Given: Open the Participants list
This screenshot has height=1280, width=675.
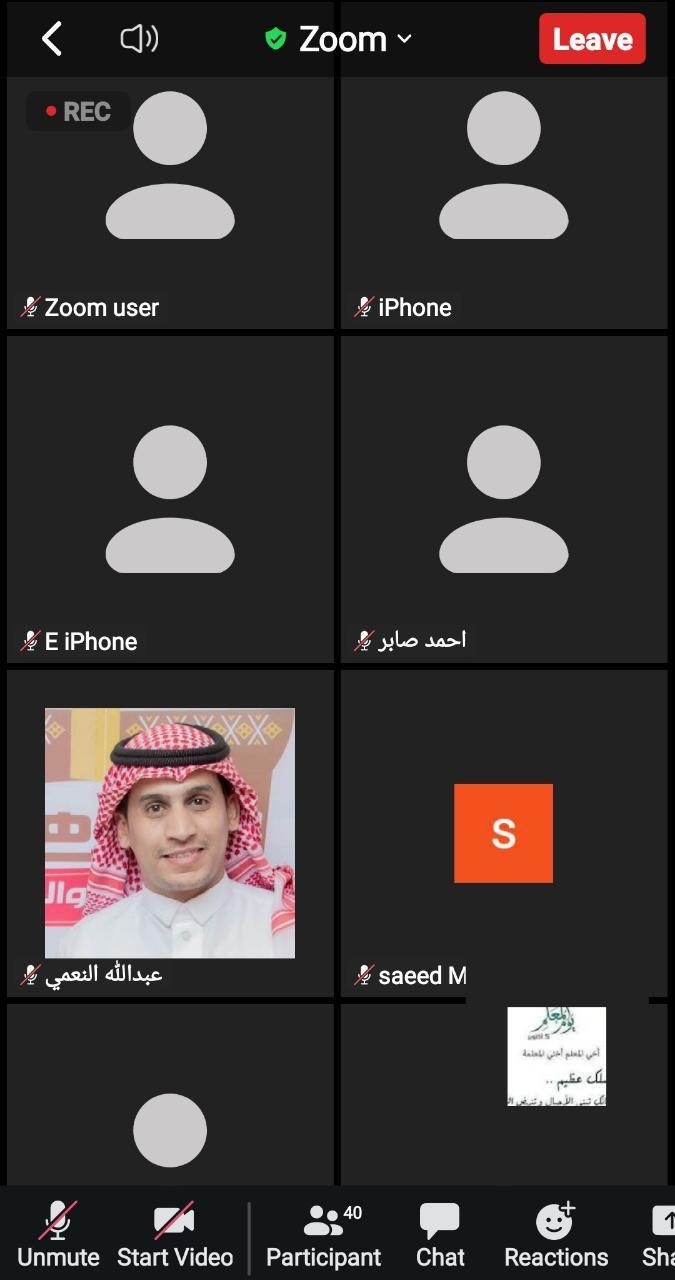Looking at the screenshot, I should click(x=324, y=1235).
